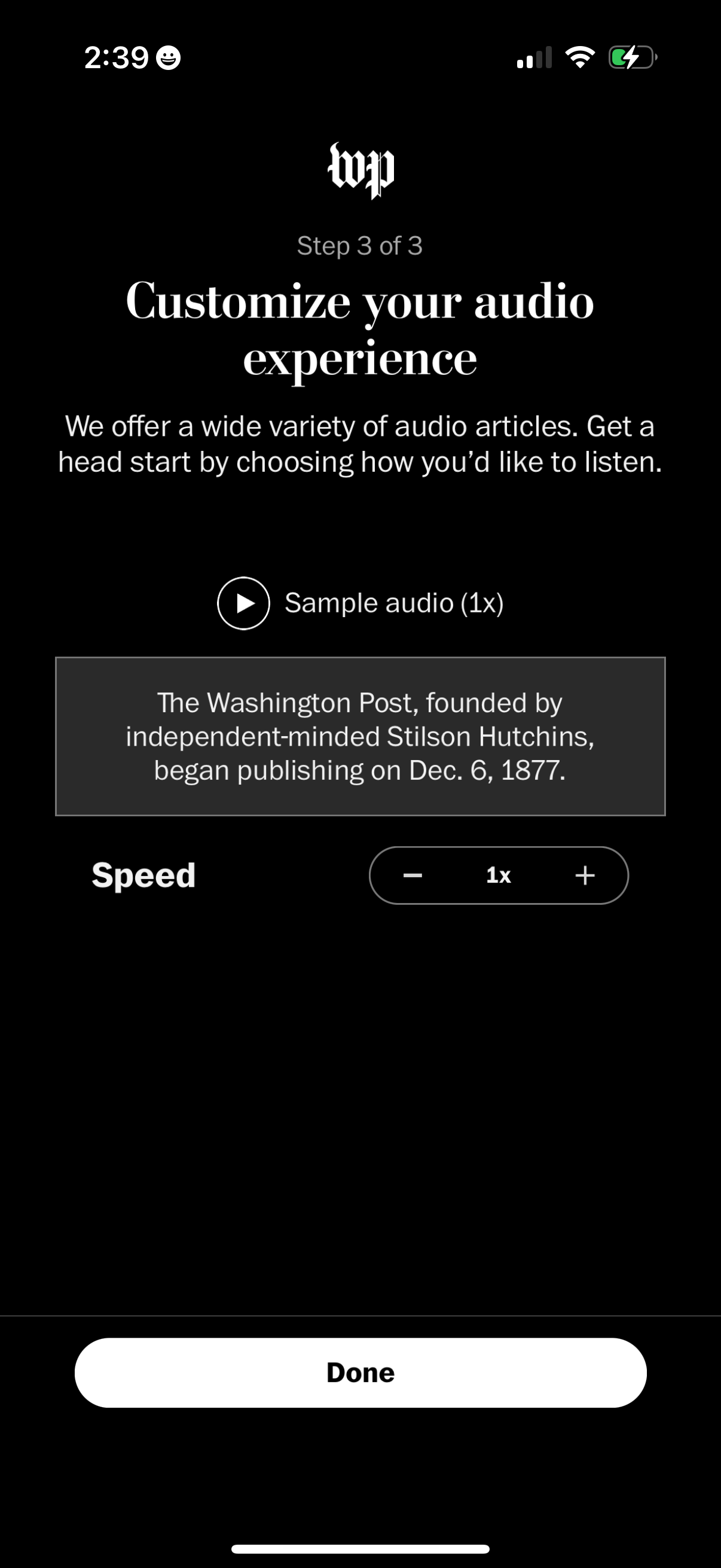This screenshot has width=721, height=1568.
Task: Select the circular play arrow icon
Action: [x=243, y=603]
